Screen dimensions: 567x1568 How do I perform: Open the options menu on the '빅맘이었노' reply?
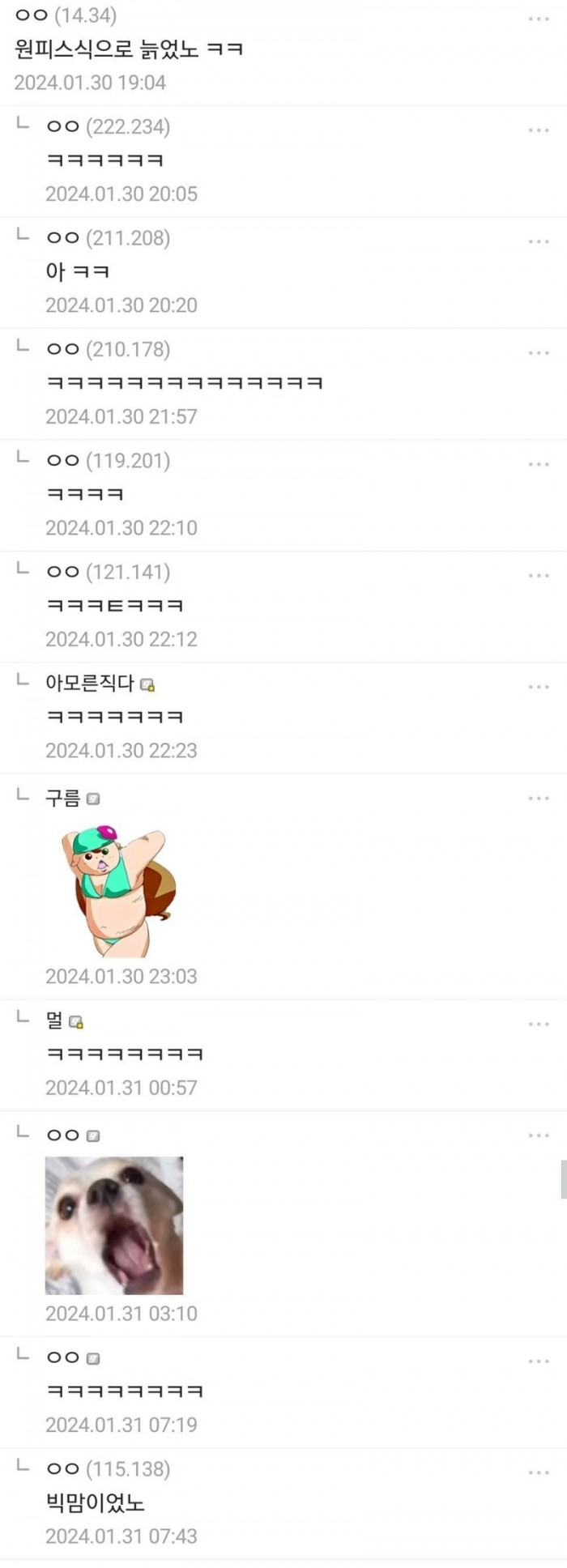coord(539,1472)
